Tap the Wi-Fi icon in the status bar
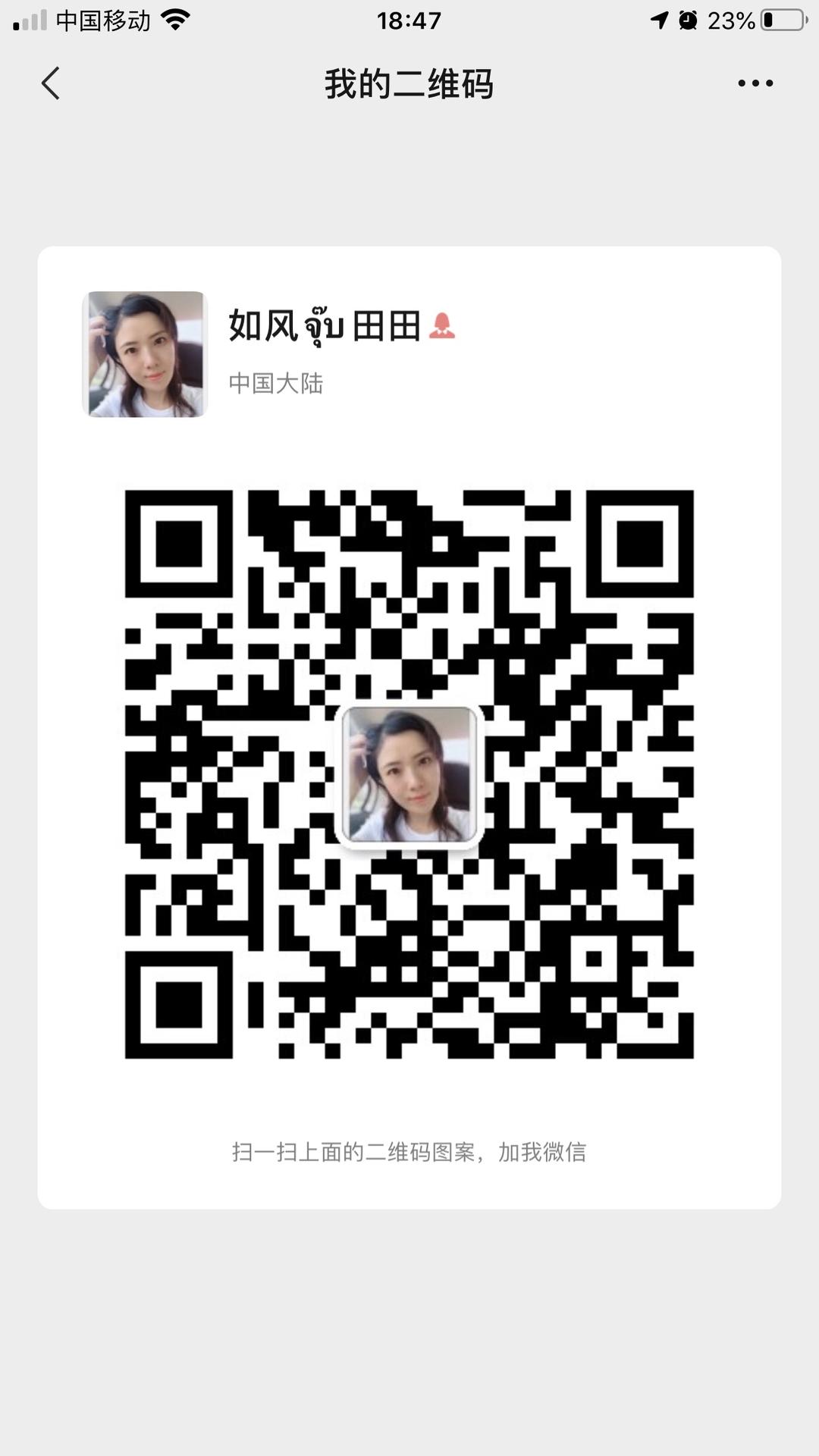This screenshot has height=1456, width=819. 176,21
